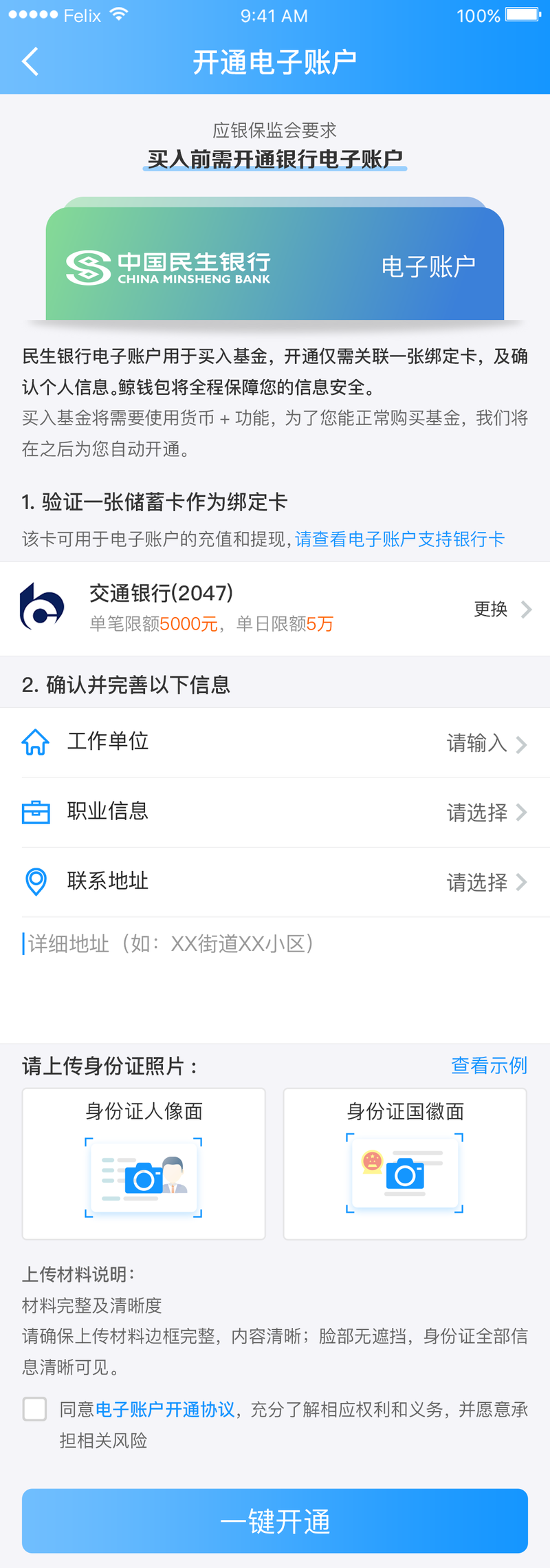View the example via 查看示例
550x1568 pixels.
[489, 1066]
